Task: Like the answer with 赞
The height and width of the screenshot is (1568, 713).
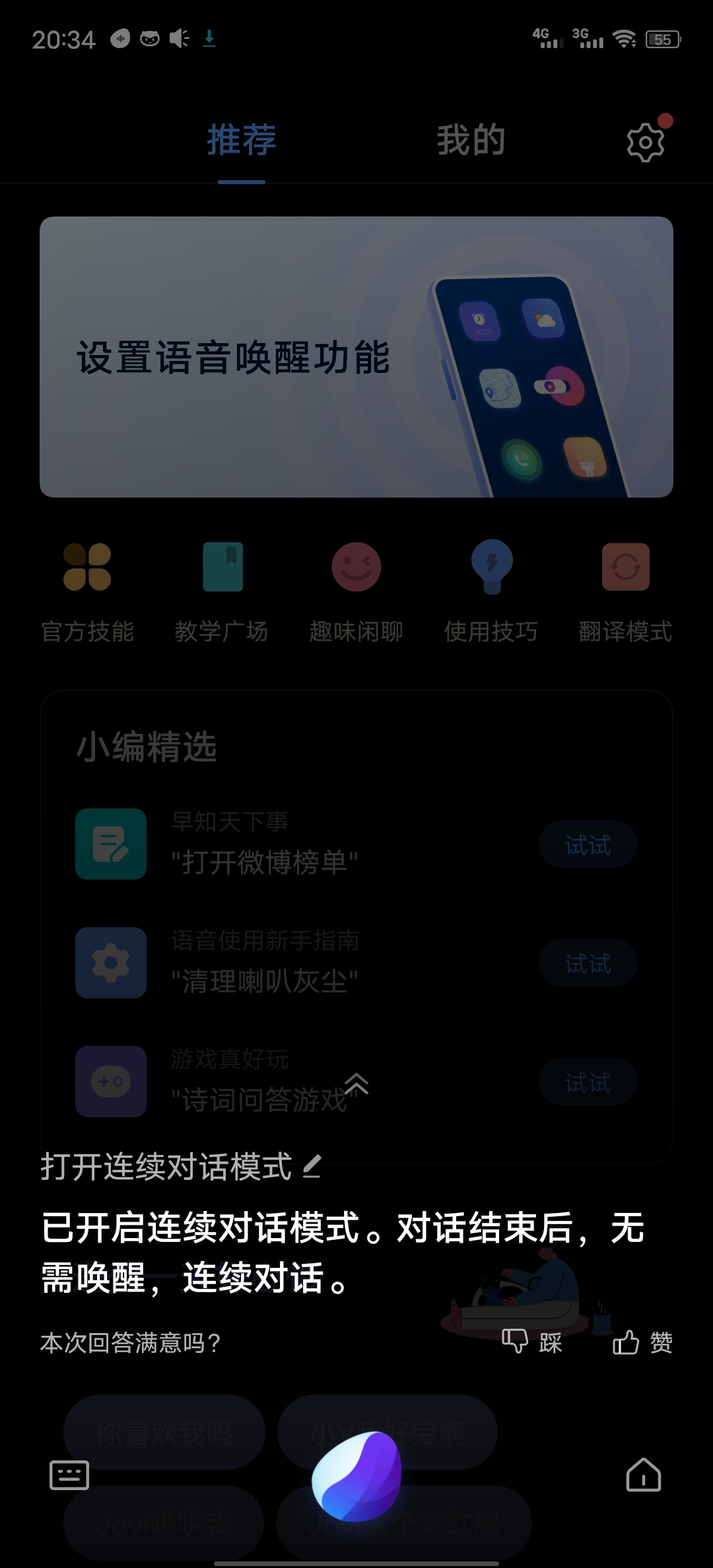Action: (642, 1342)
